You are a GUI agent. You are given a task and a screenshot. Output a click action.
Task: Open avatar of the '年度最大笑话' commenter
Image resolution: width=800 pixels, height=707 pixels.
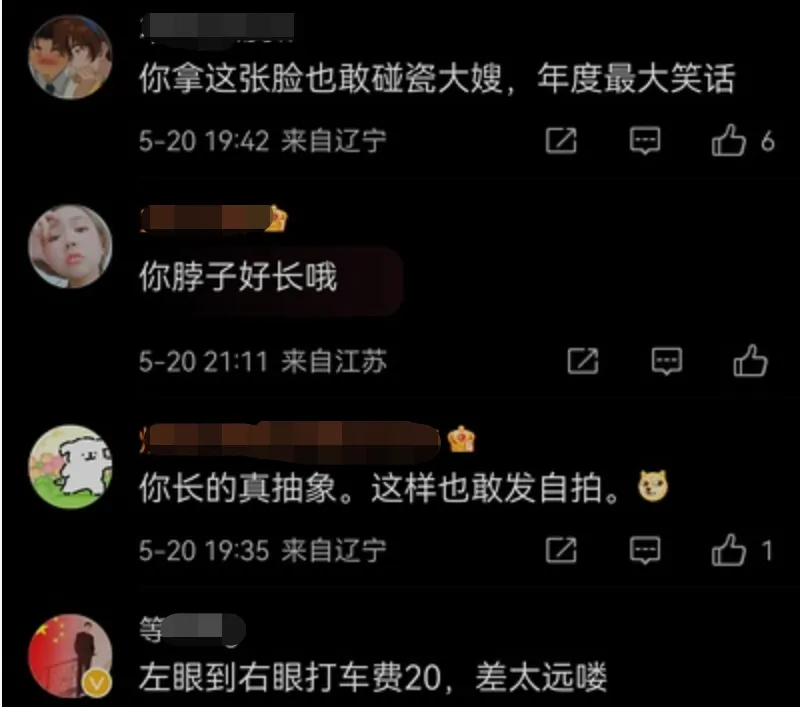69,57
